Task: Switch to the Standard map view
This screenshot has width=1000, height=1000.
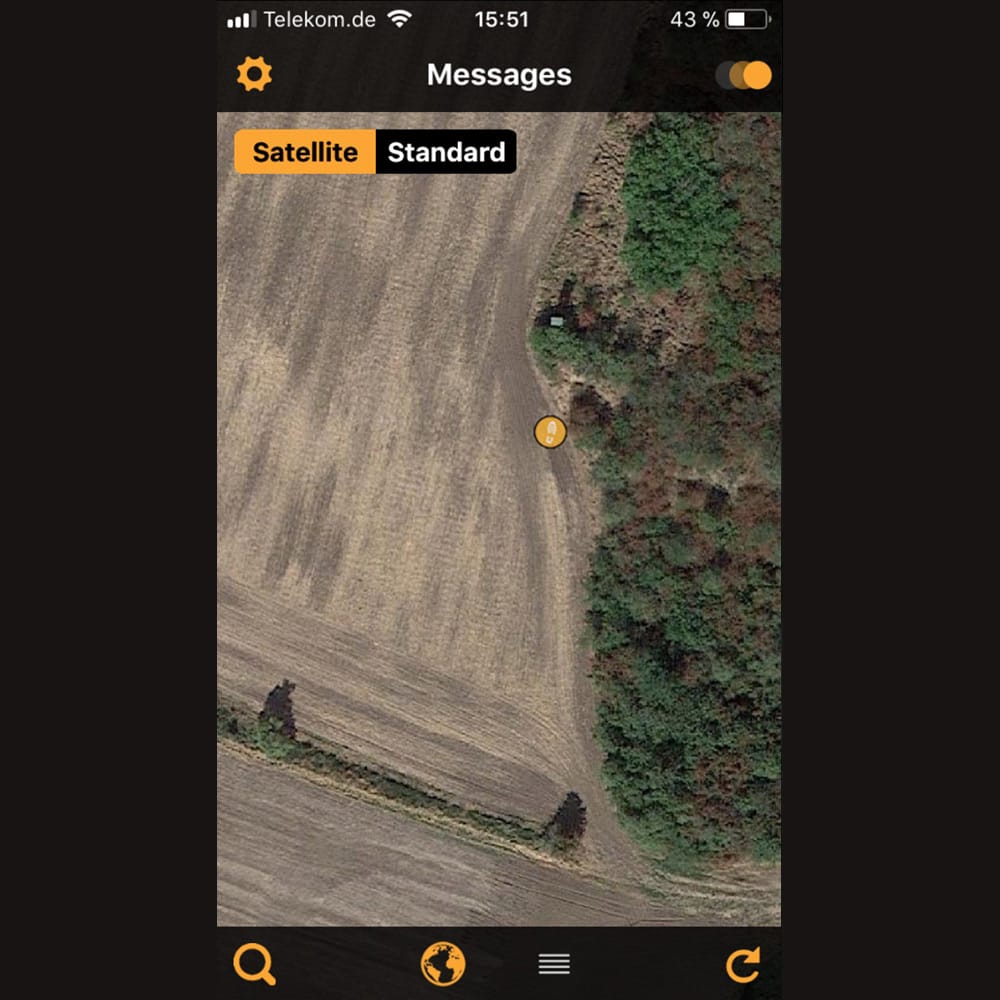Action: point(446,152)
